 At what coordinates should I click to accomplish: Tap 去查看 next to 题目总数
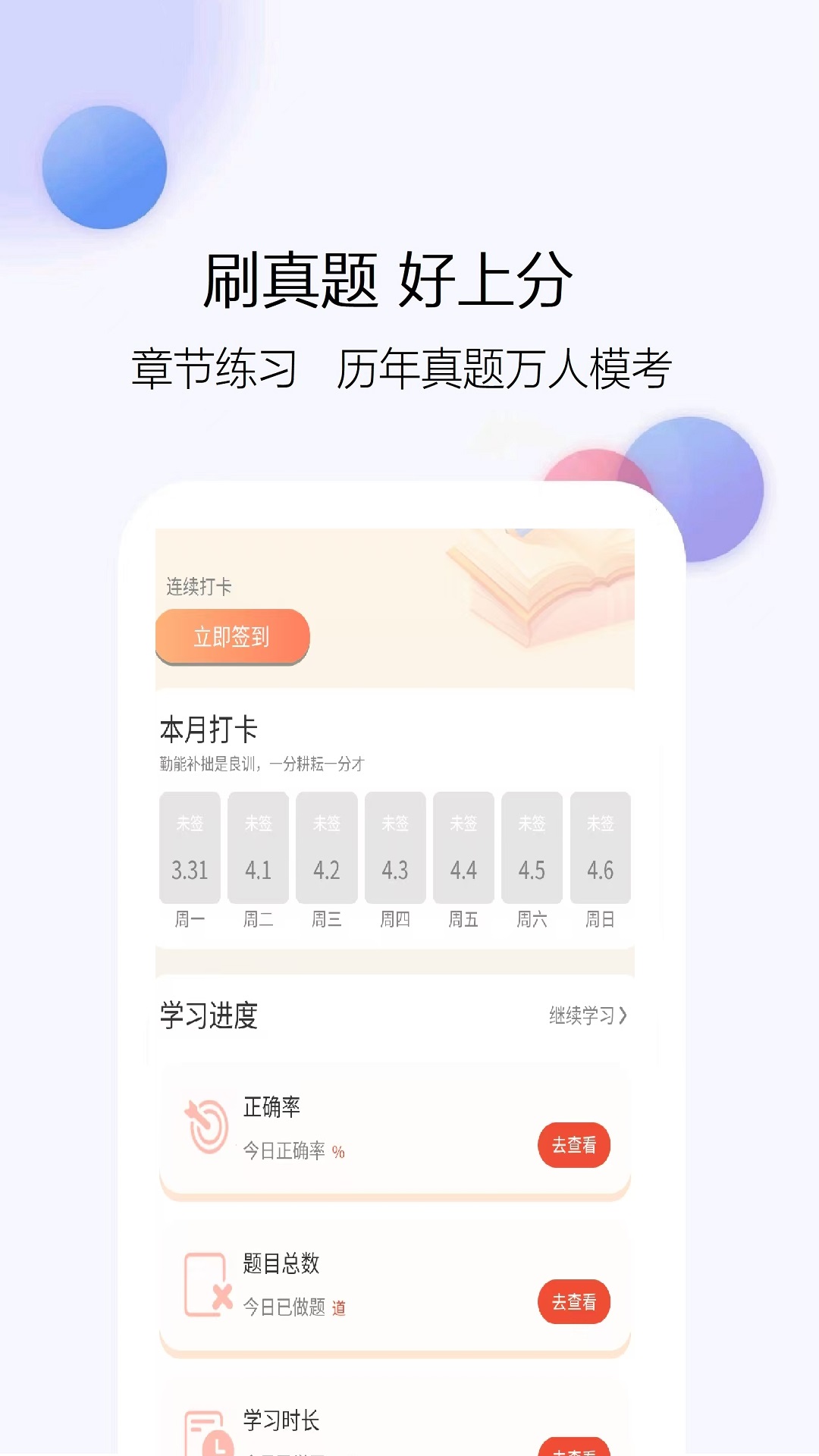[x=575, y=1302]
